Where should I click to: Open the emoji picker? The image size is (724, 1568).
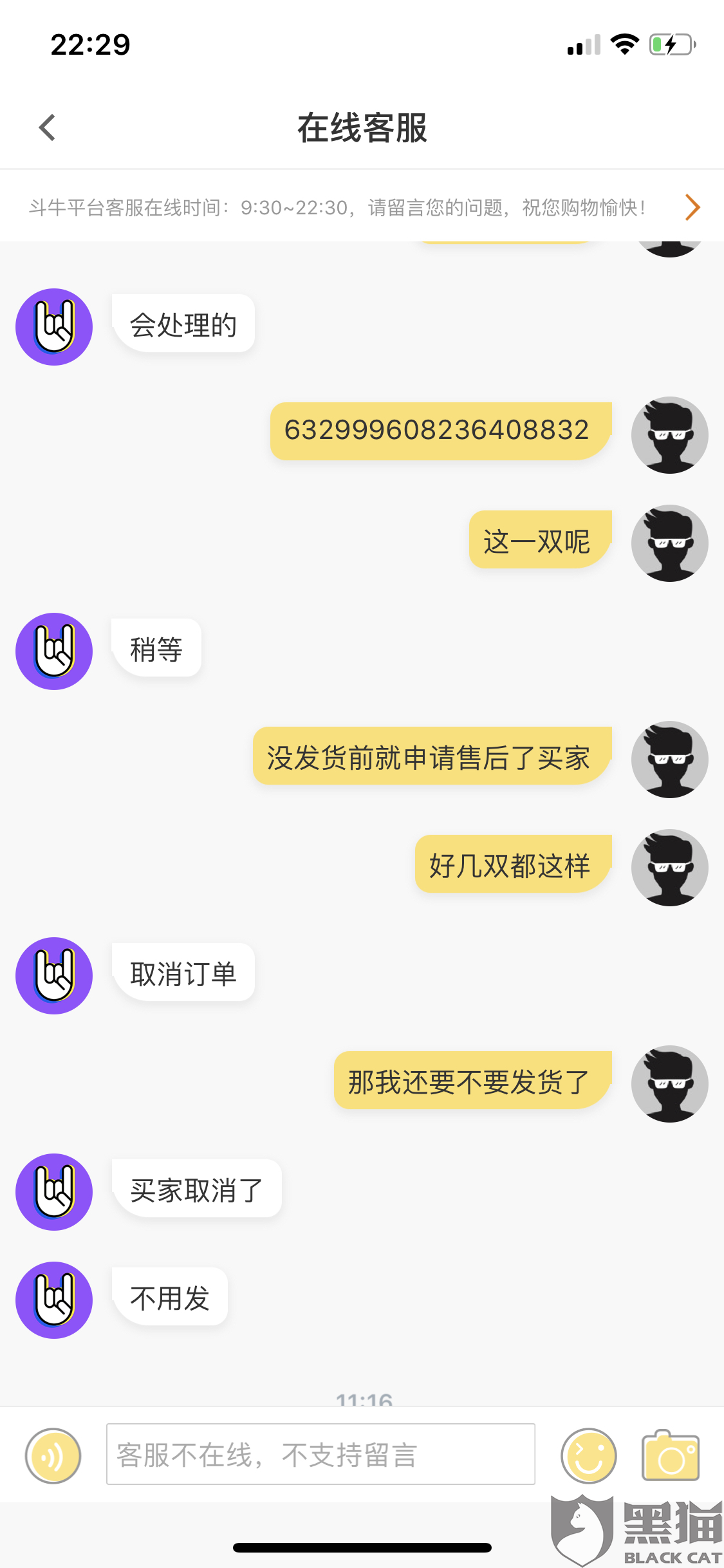[589, 1455]
